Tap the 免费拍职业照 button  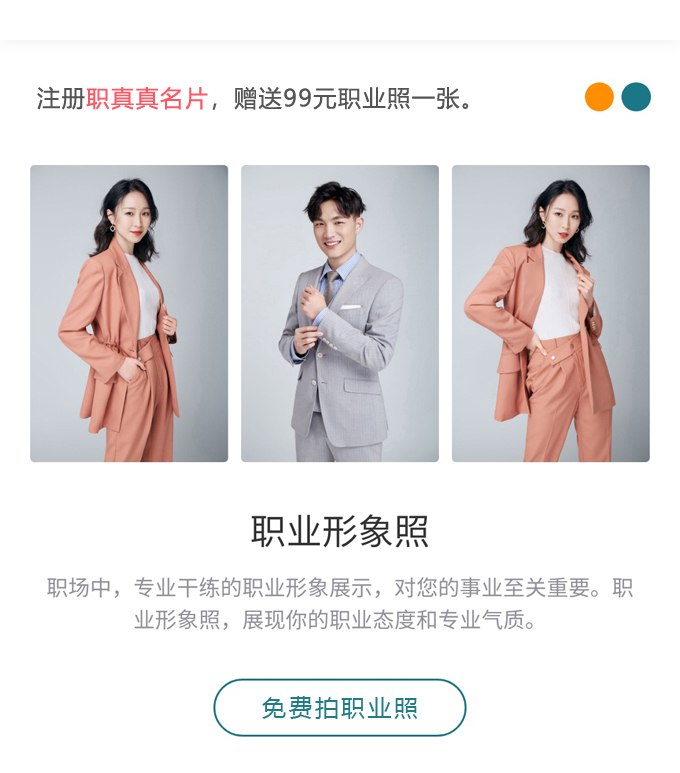pyautogui.click(x=340, y=708)
